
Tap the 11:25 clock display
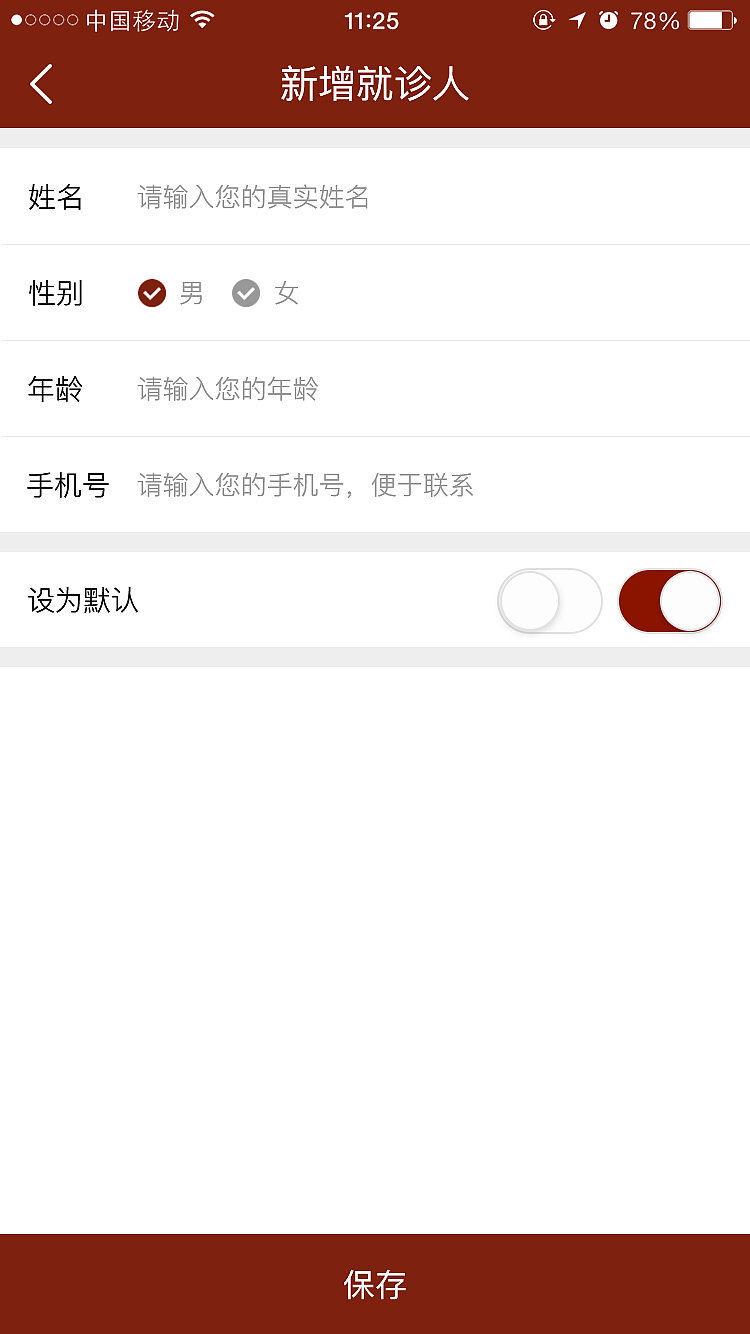(x=375, y=20)
